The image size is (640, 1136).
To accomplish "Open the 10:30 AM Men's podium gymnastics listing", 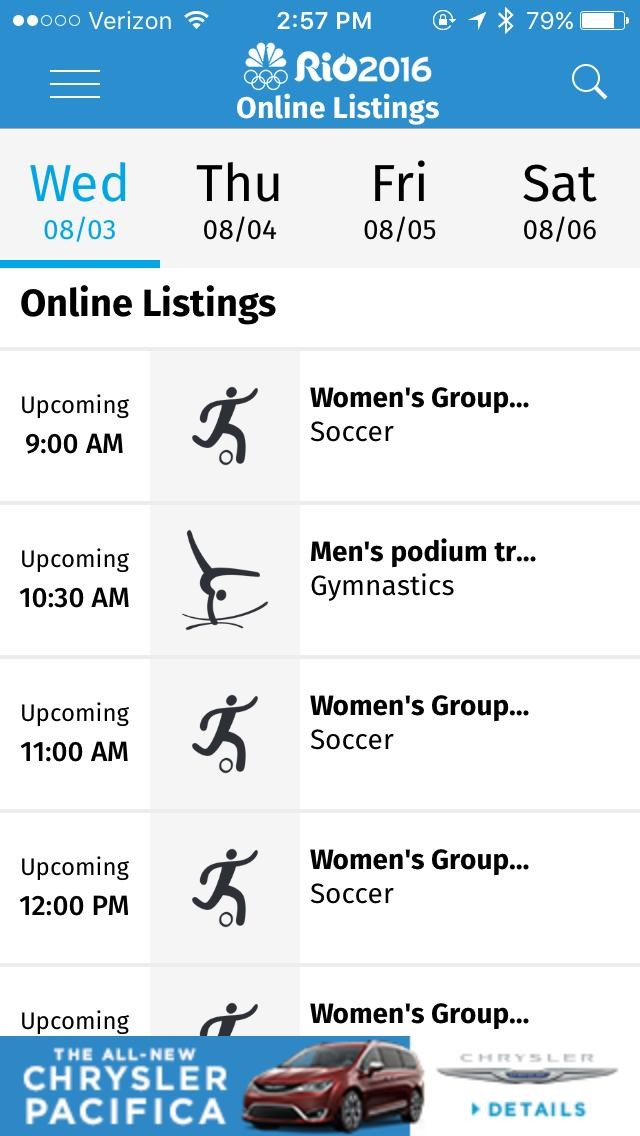I will [x=320, y=580].
